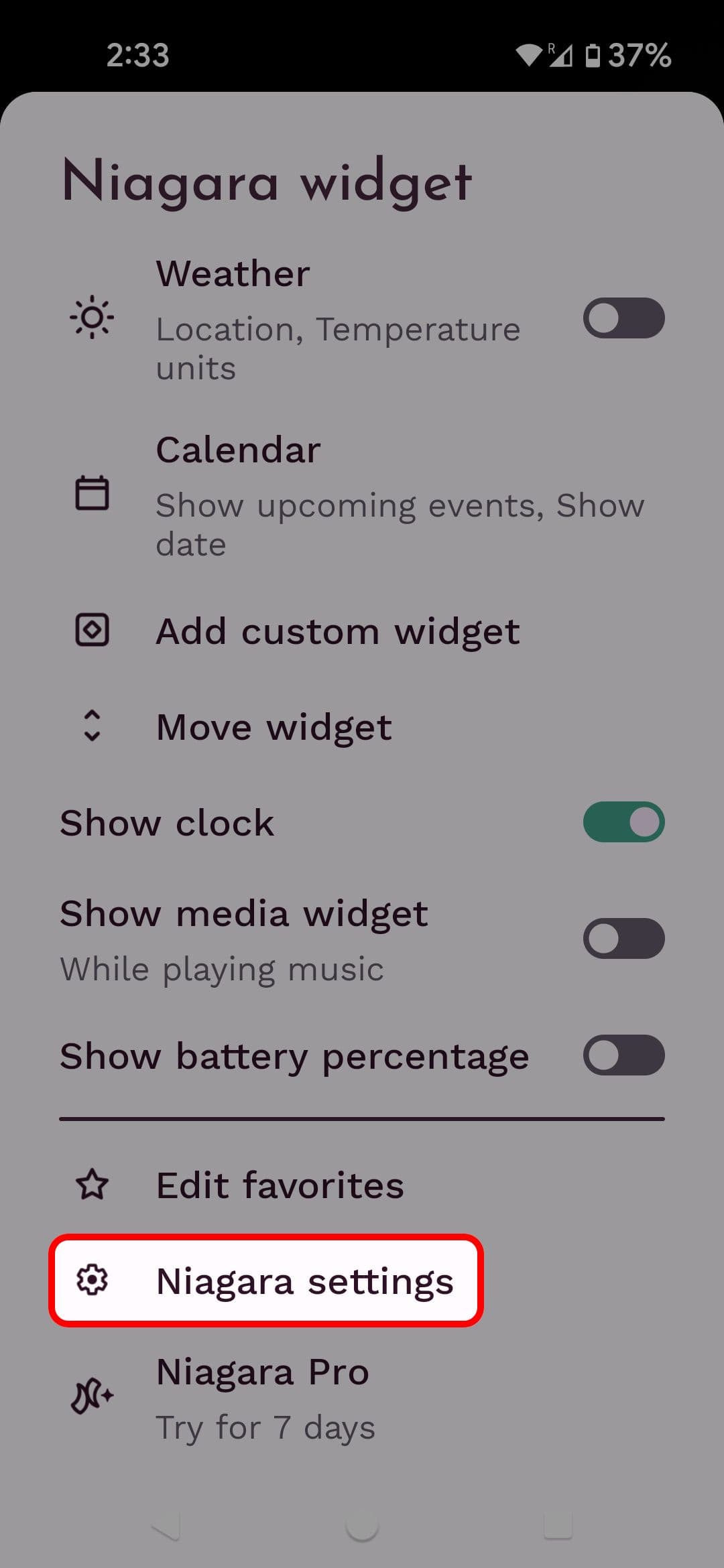Open the Niagara settings gear icon

coord(93,1281)
